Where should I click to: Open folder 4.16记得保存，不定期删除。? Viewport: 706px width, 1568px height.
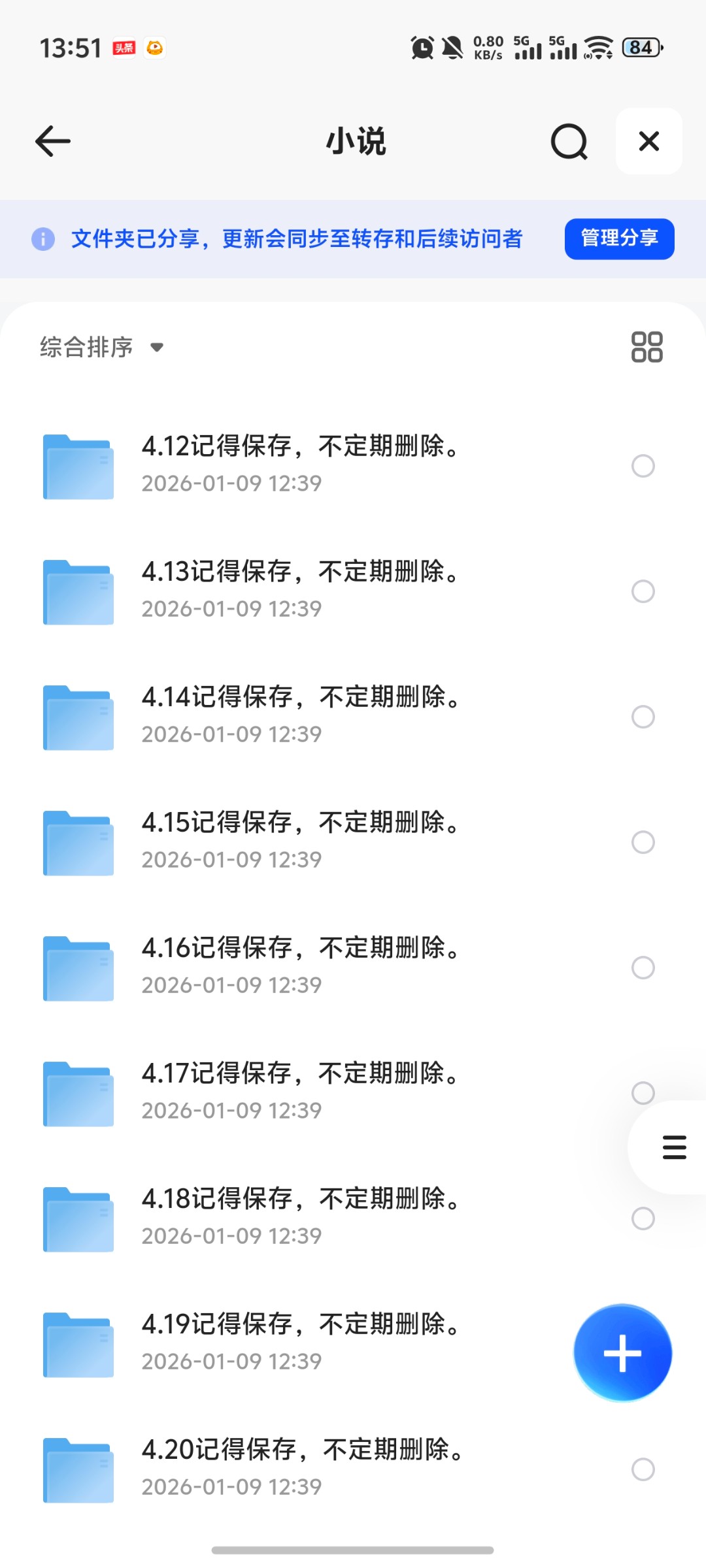click(301, 967)
